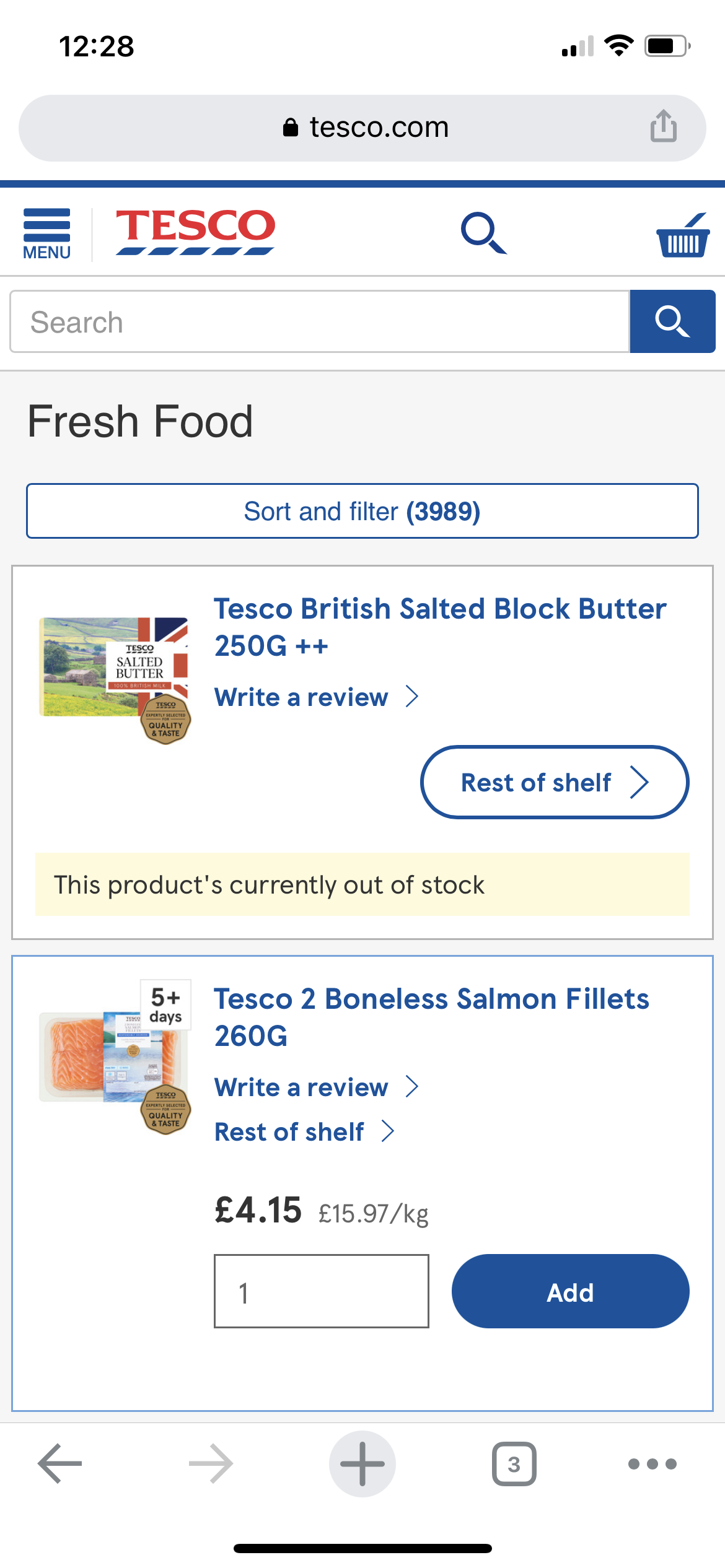Open new tab with the plus icon
The width and height of the screenshot is (725, 1568).
362,1463
